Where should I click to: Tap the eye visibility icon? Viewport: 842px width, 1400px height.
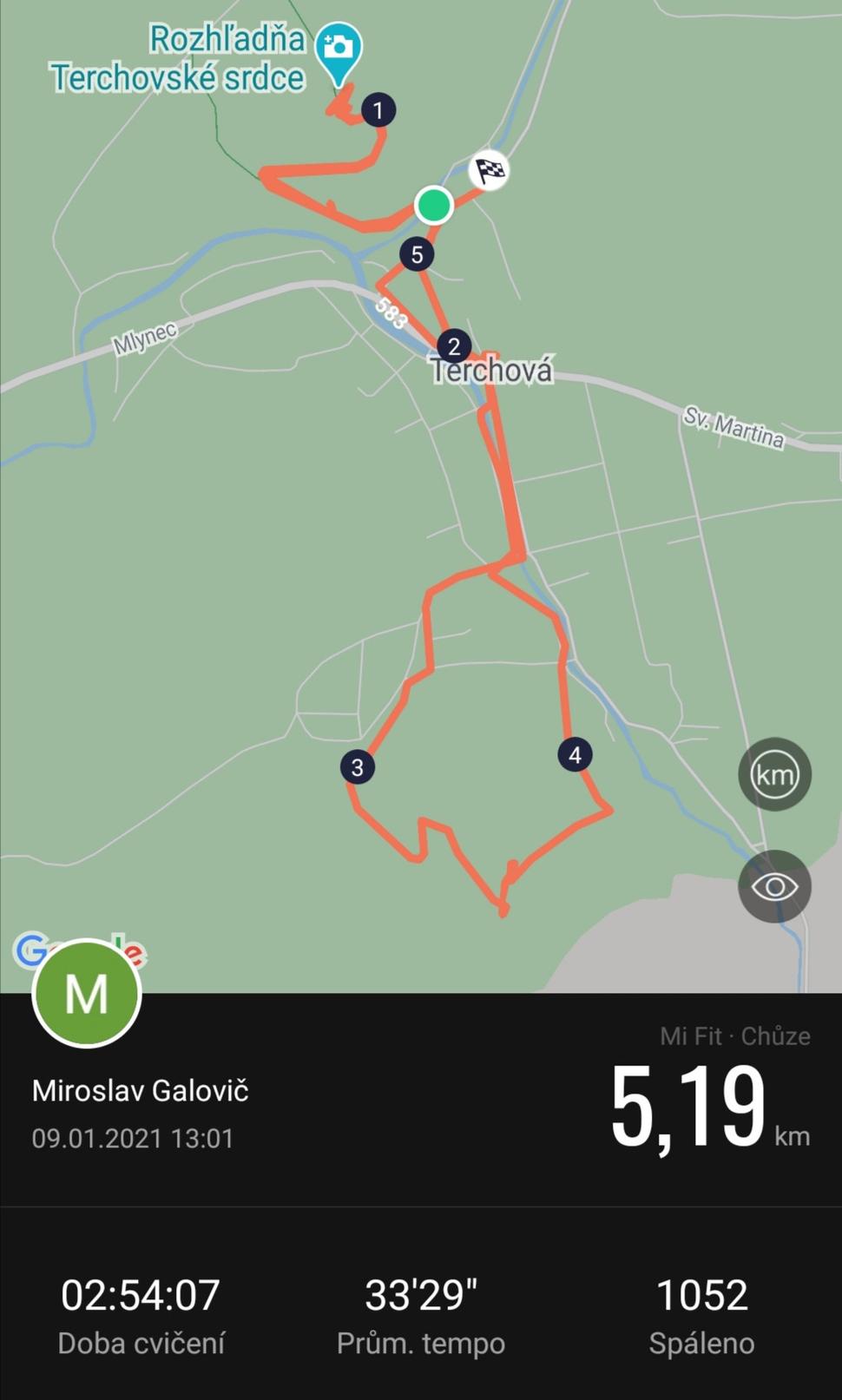click(x=774, y=886)
